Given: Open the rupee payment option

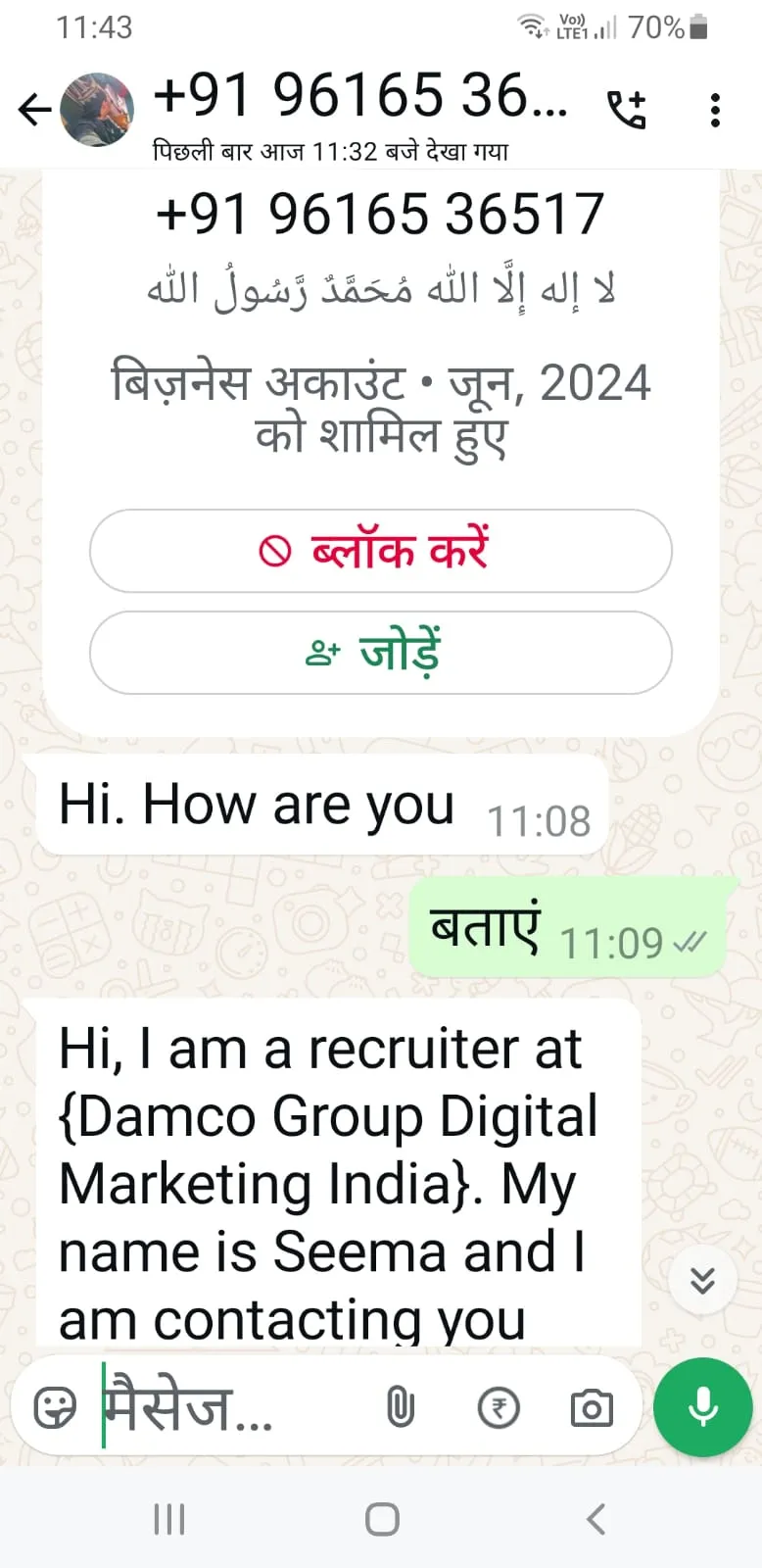Looking at the screenshot, I should [x=499, y=1408].
